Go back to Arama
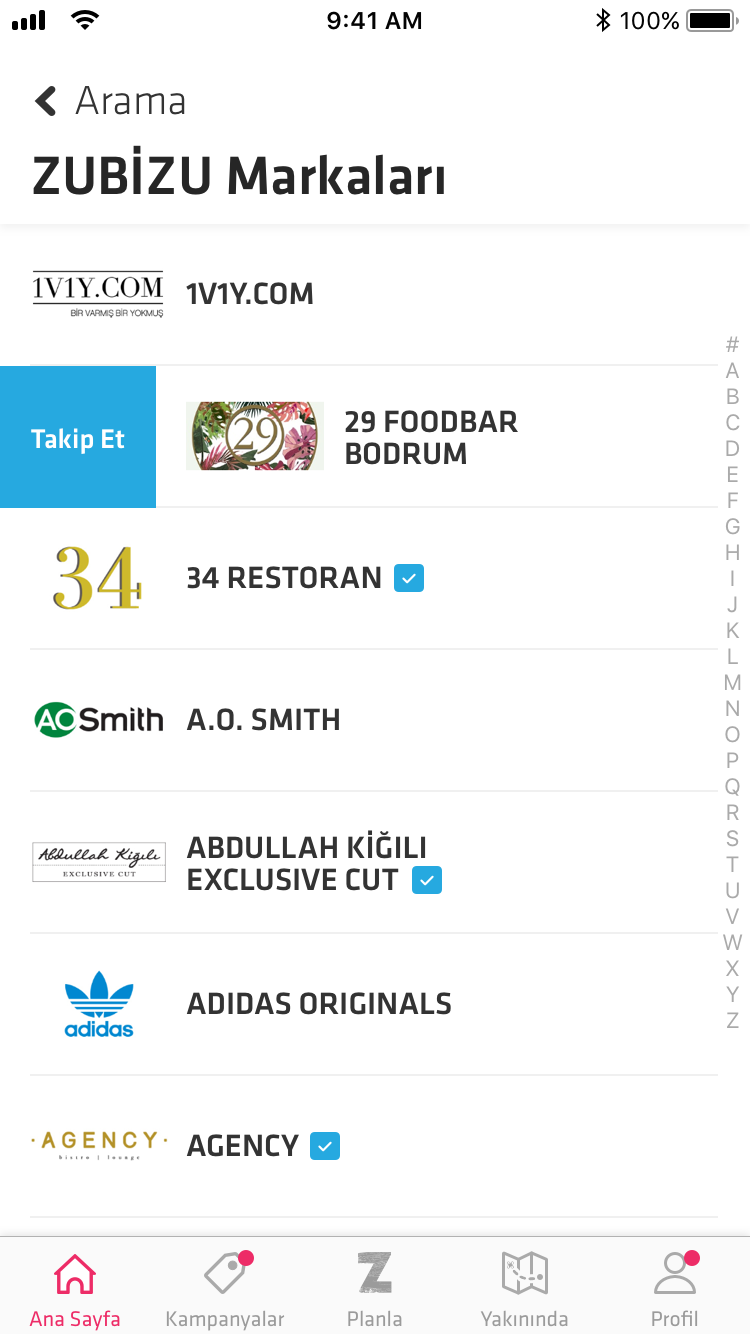Screen dimensions: 750x1334 110,101
